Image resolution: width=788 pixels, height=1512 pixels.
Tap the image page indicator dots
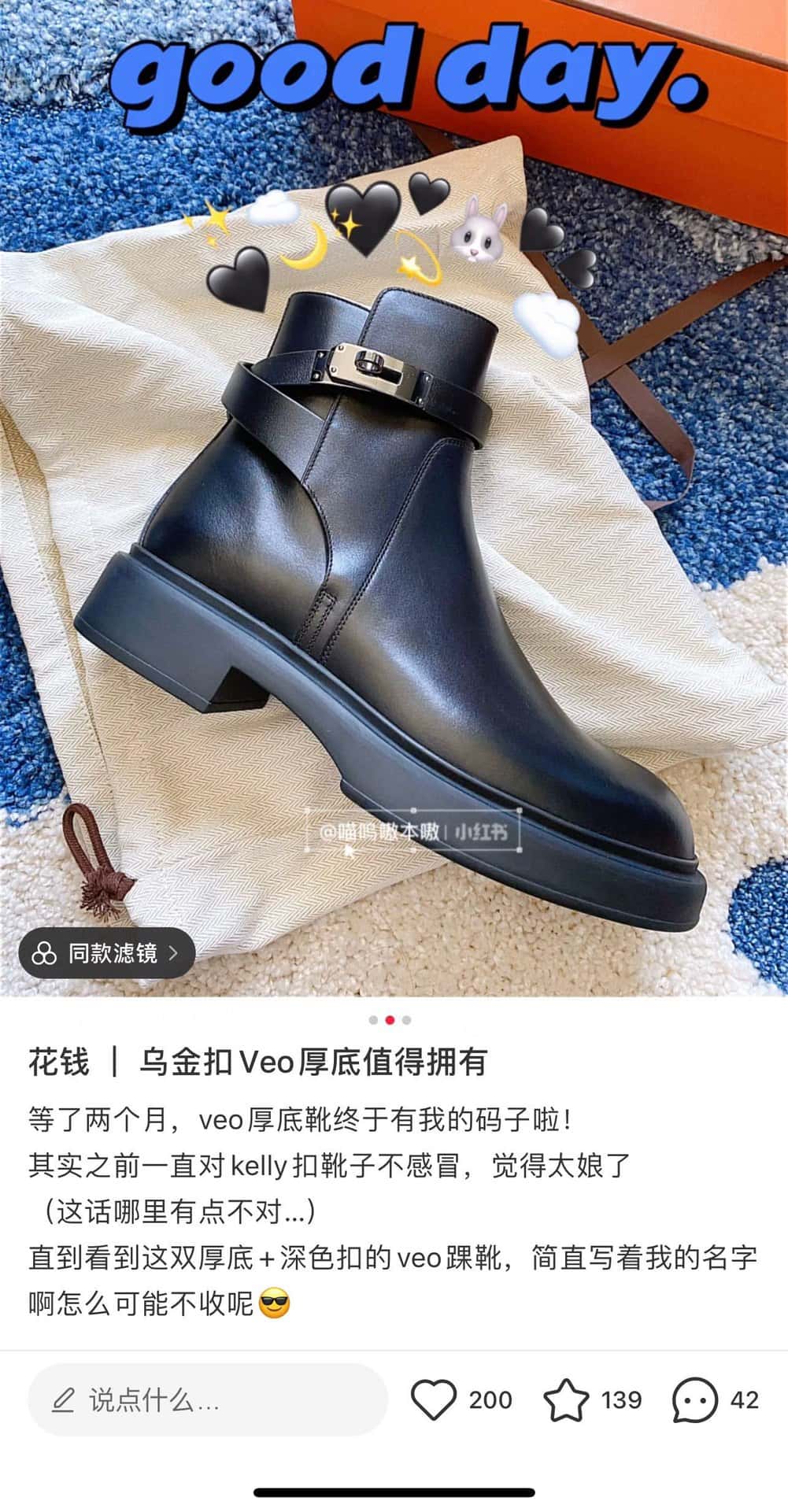390,1020
